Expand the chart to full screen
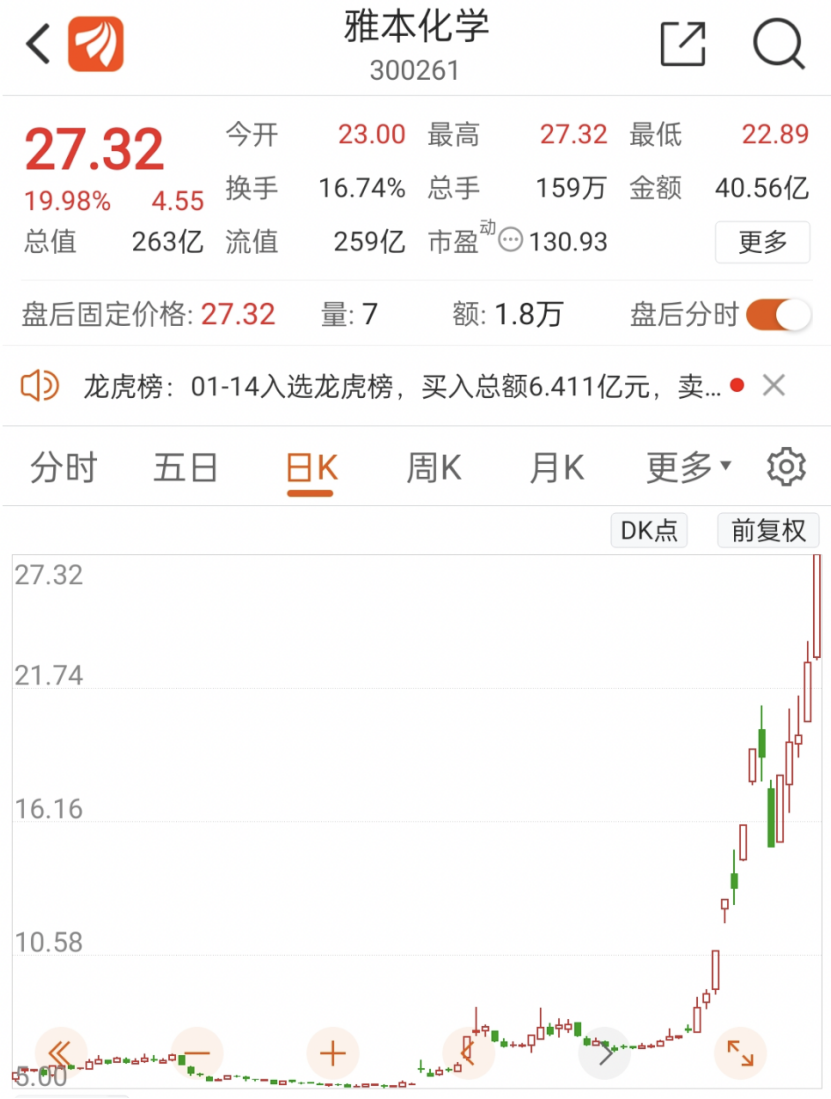Screen dimensions: 831x1099 740,1053
